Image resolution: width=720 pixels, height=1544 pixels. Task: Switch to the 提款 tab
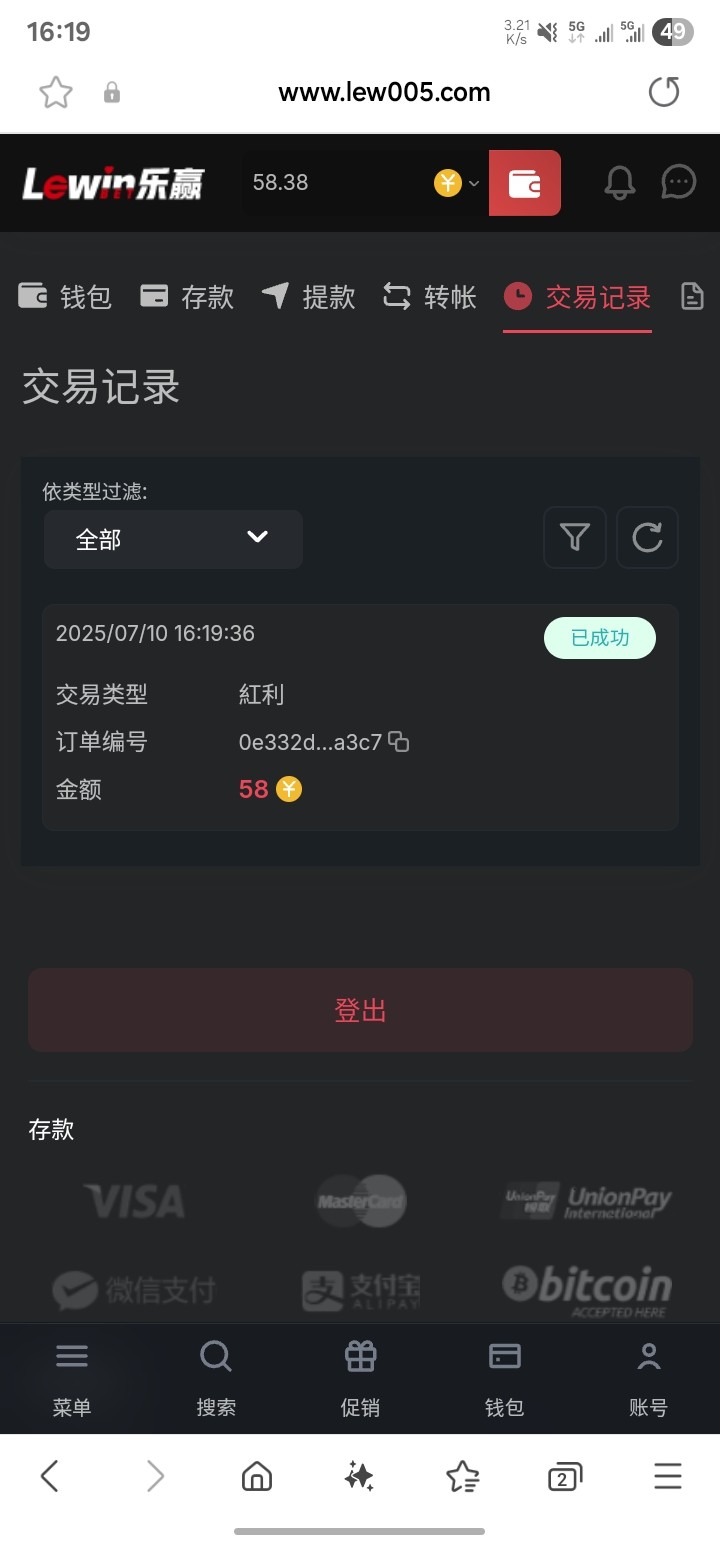click(309, 297)
